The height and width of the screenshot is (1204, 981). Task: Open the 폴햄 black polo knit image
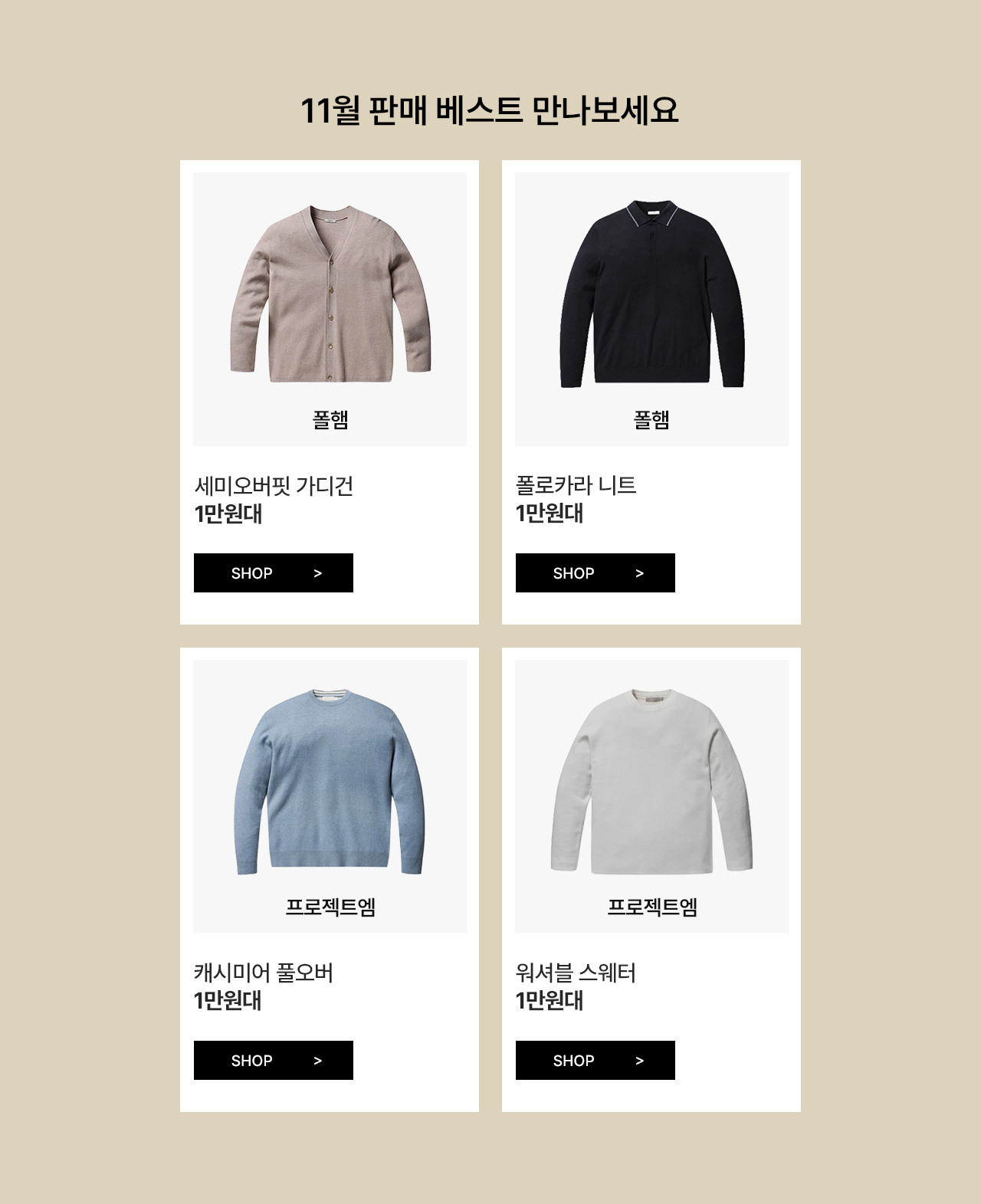click(x=651, y=295)
